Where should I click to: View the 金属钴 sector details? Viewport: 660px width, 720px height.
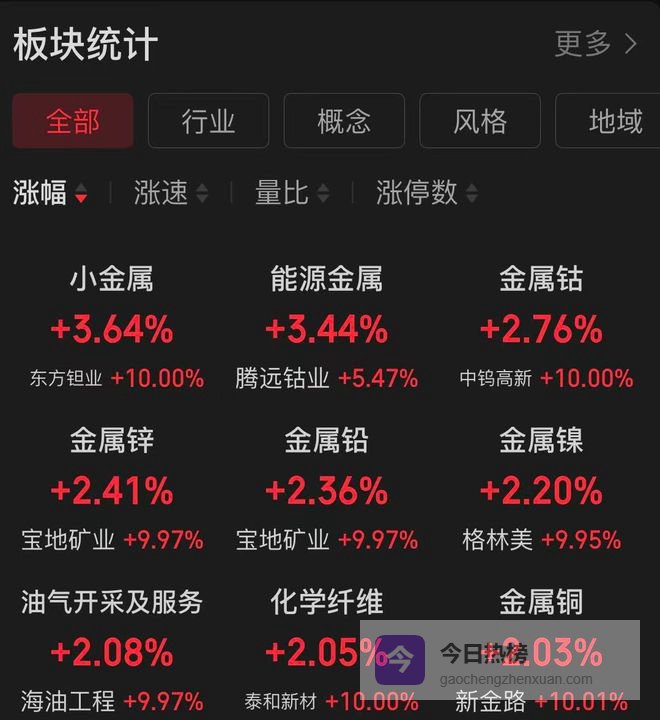[541, 327]
